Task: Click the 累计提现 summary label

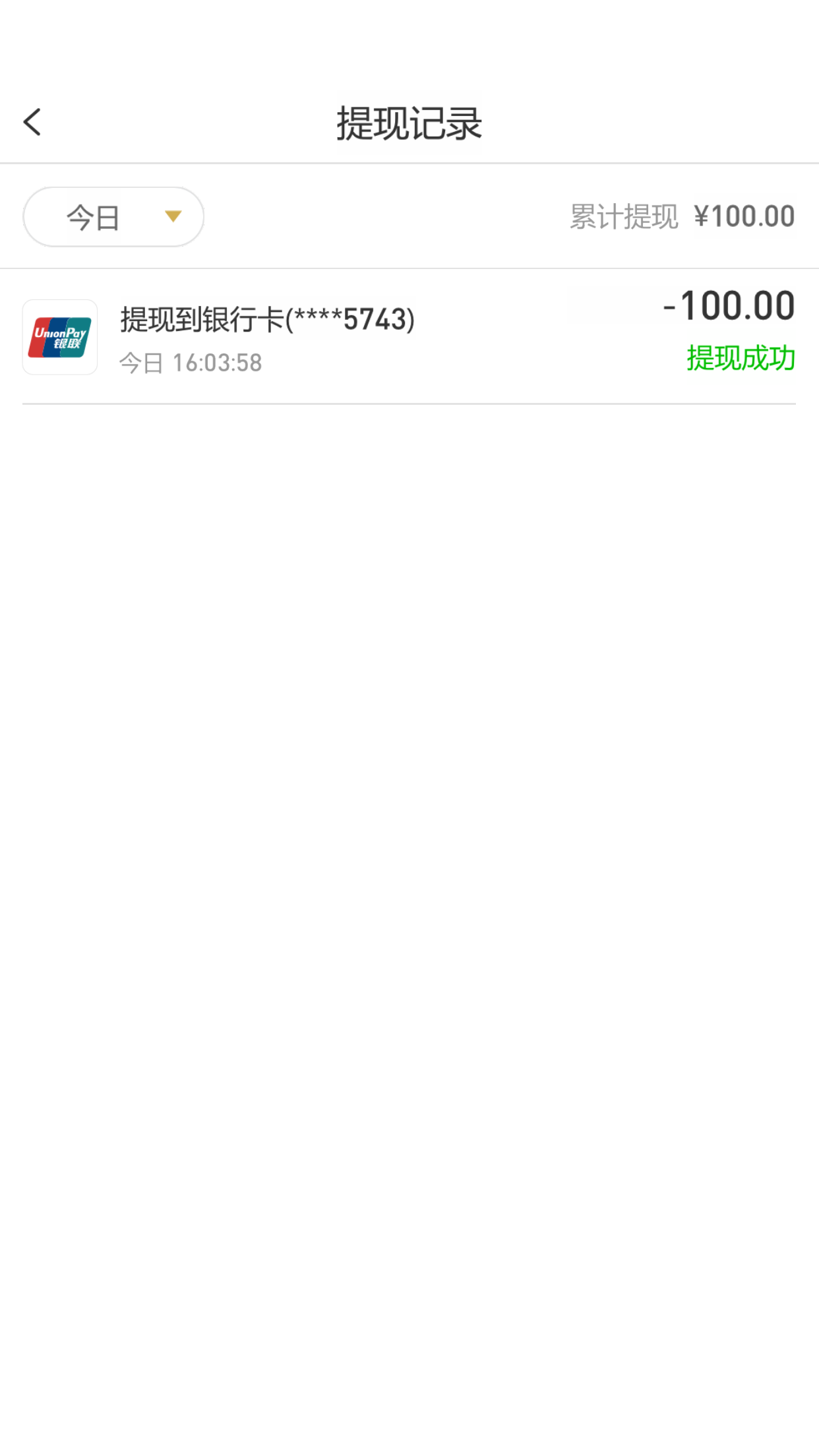Action: pyautogui.click(x=622, y=216)
